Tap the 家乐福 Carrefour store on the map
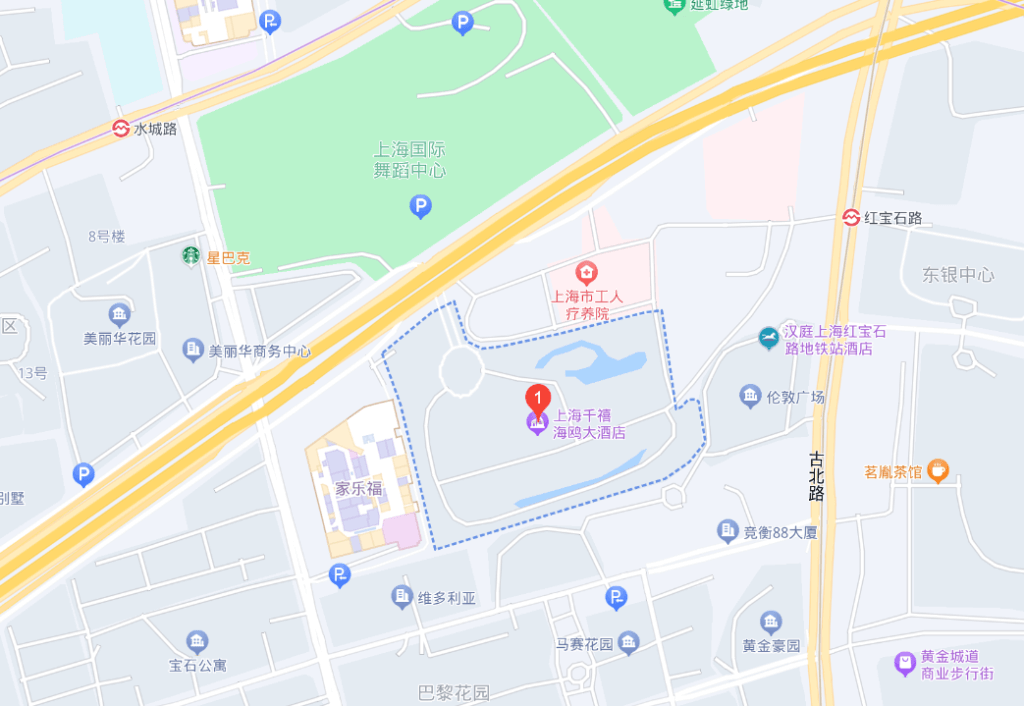 click(359, 488)
